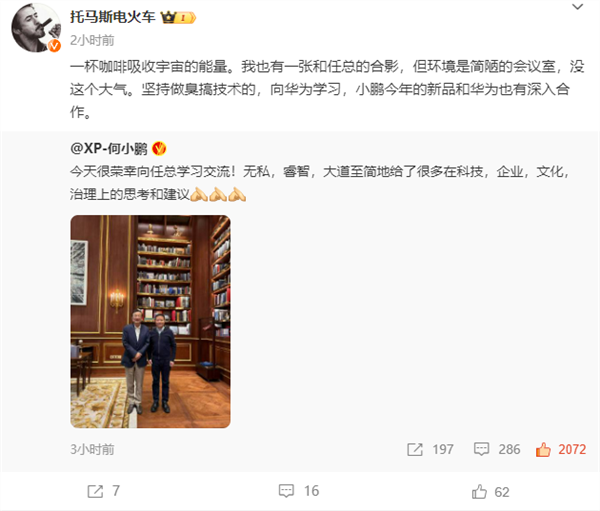600x511 pixels.
Task: View the library photo in the repost
Action: [150, 320]
